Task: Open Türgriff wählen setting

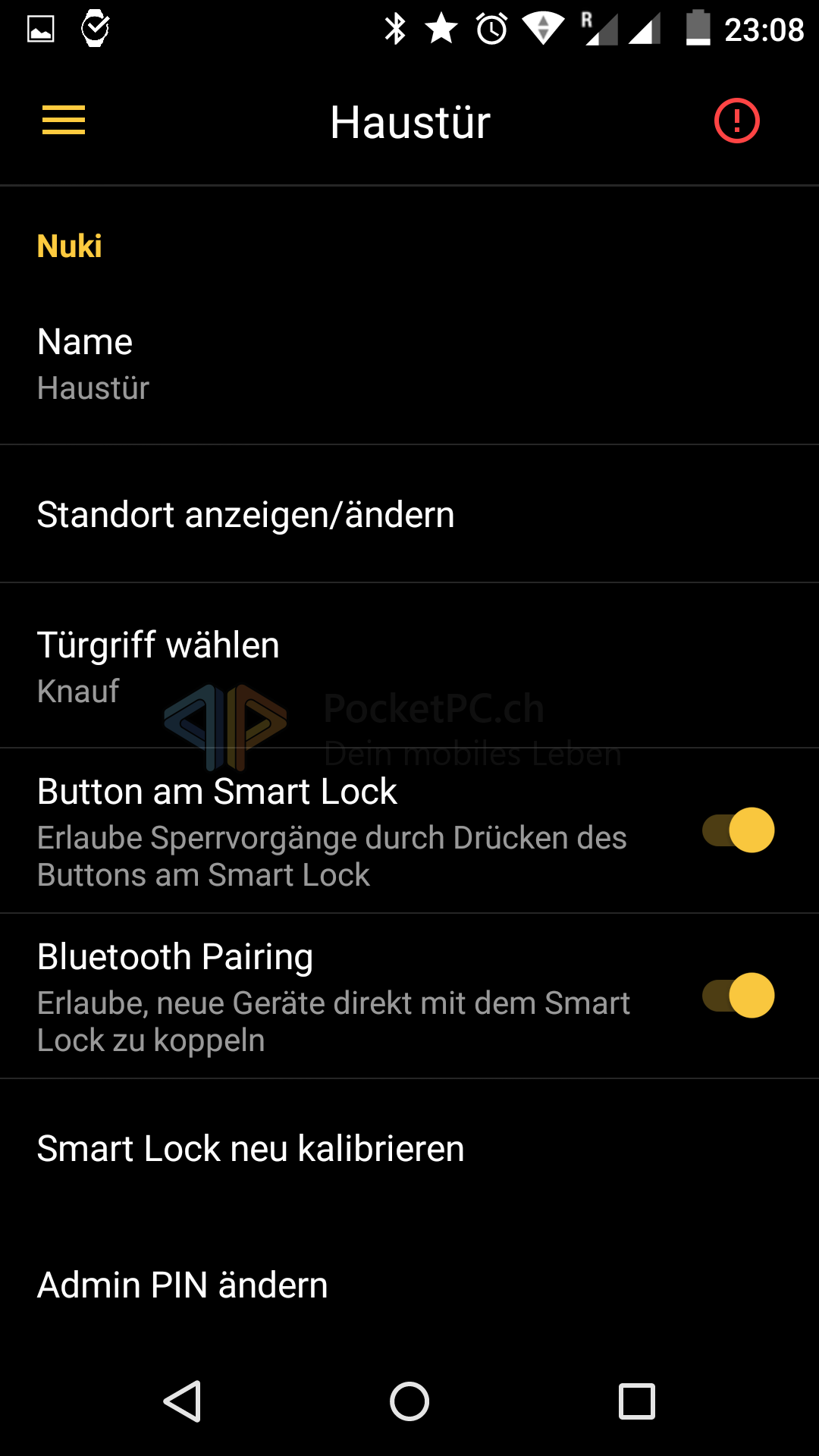Action: (x=409, y=667)
